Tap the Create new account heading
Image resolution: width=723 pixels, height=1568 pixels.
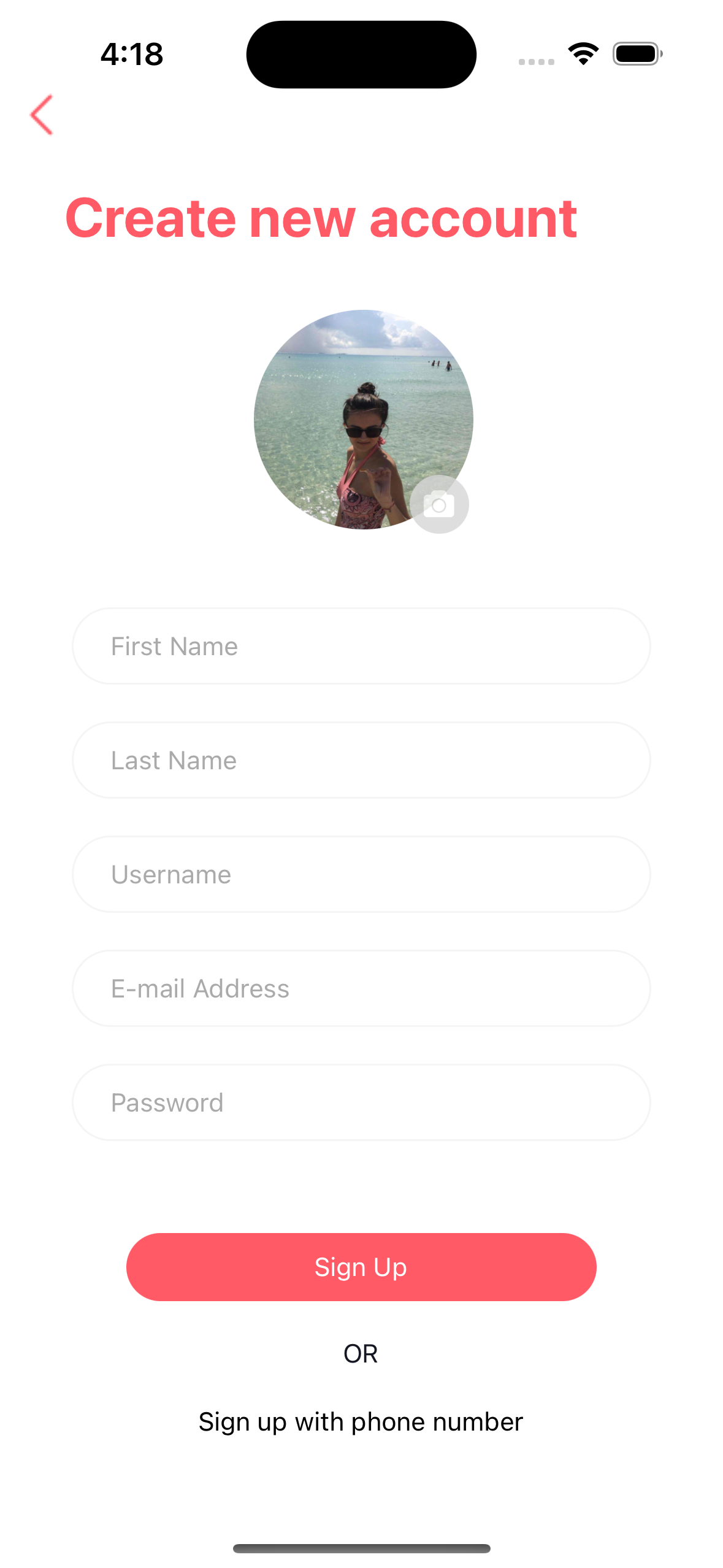(321, 218)
